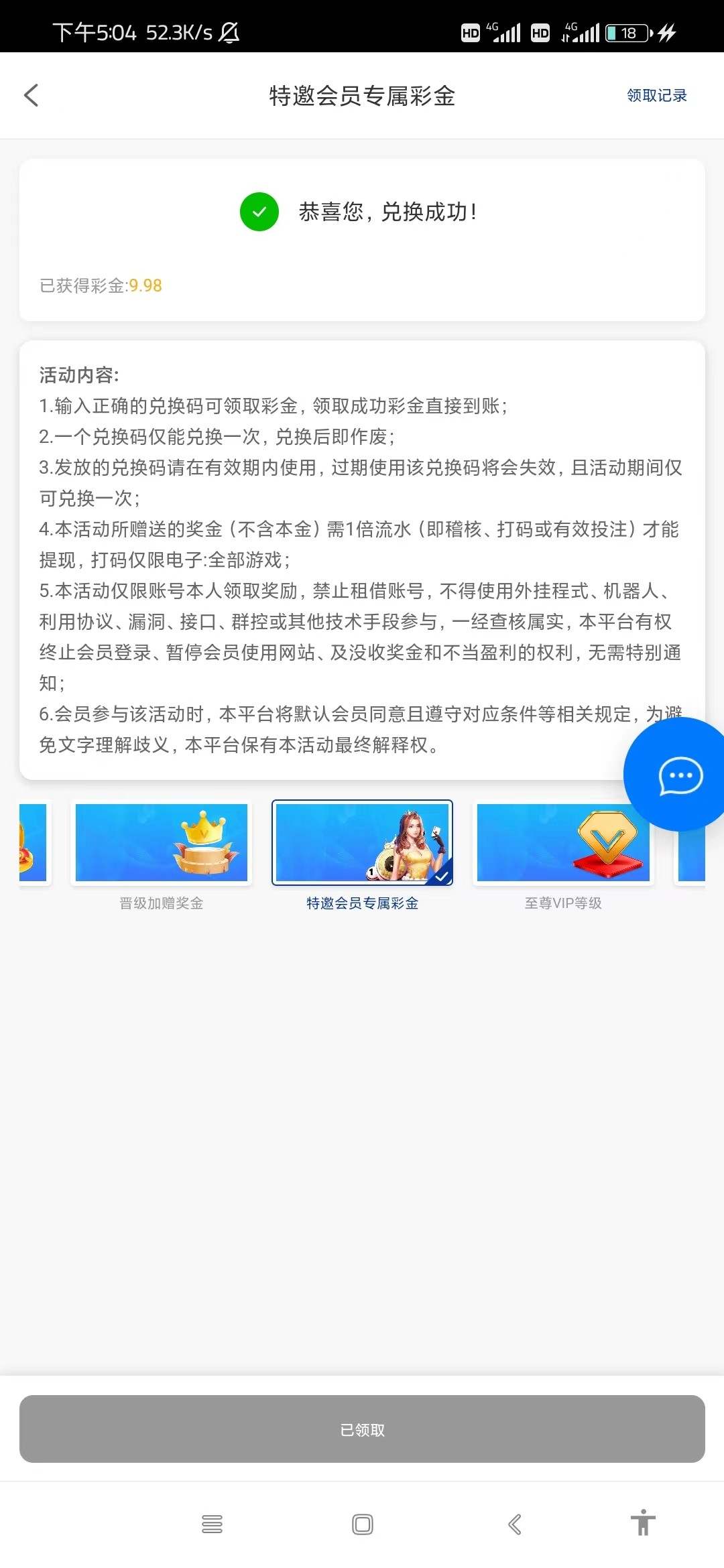
Task: Tap the system home button
Action: coord(362,1524)
